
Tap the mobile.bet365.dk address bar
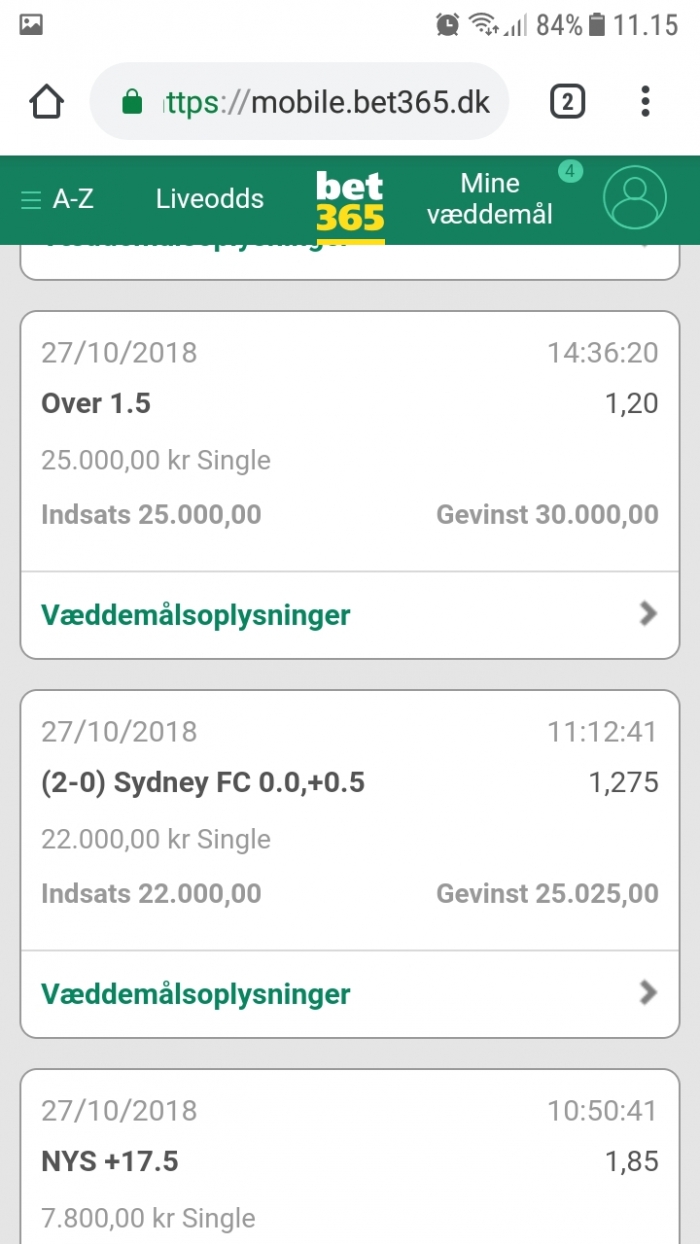pyautogui.click(x=300, y=102)
